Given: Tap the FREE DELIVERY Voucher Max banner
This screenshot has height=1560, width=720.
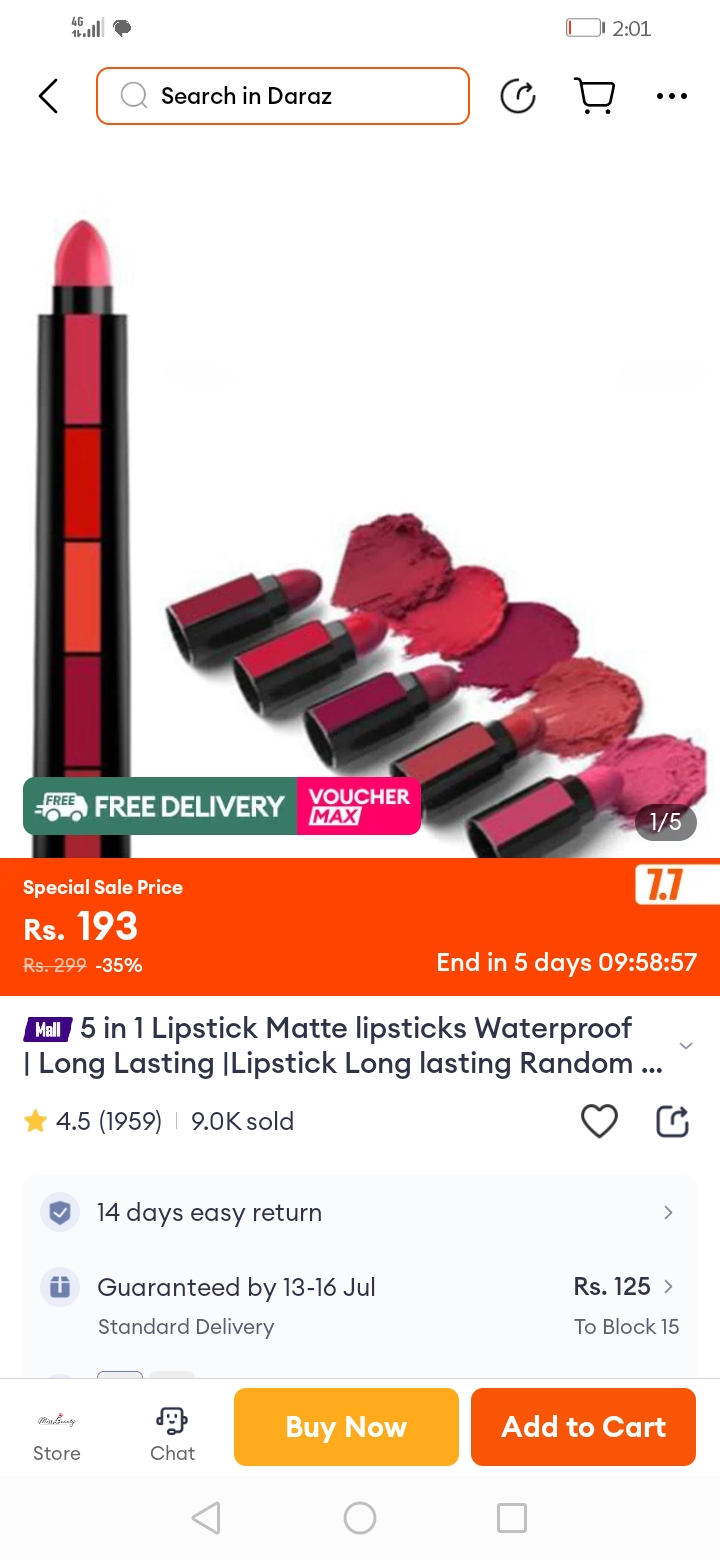Looking at the screenshot, I should tap(222, 806).
